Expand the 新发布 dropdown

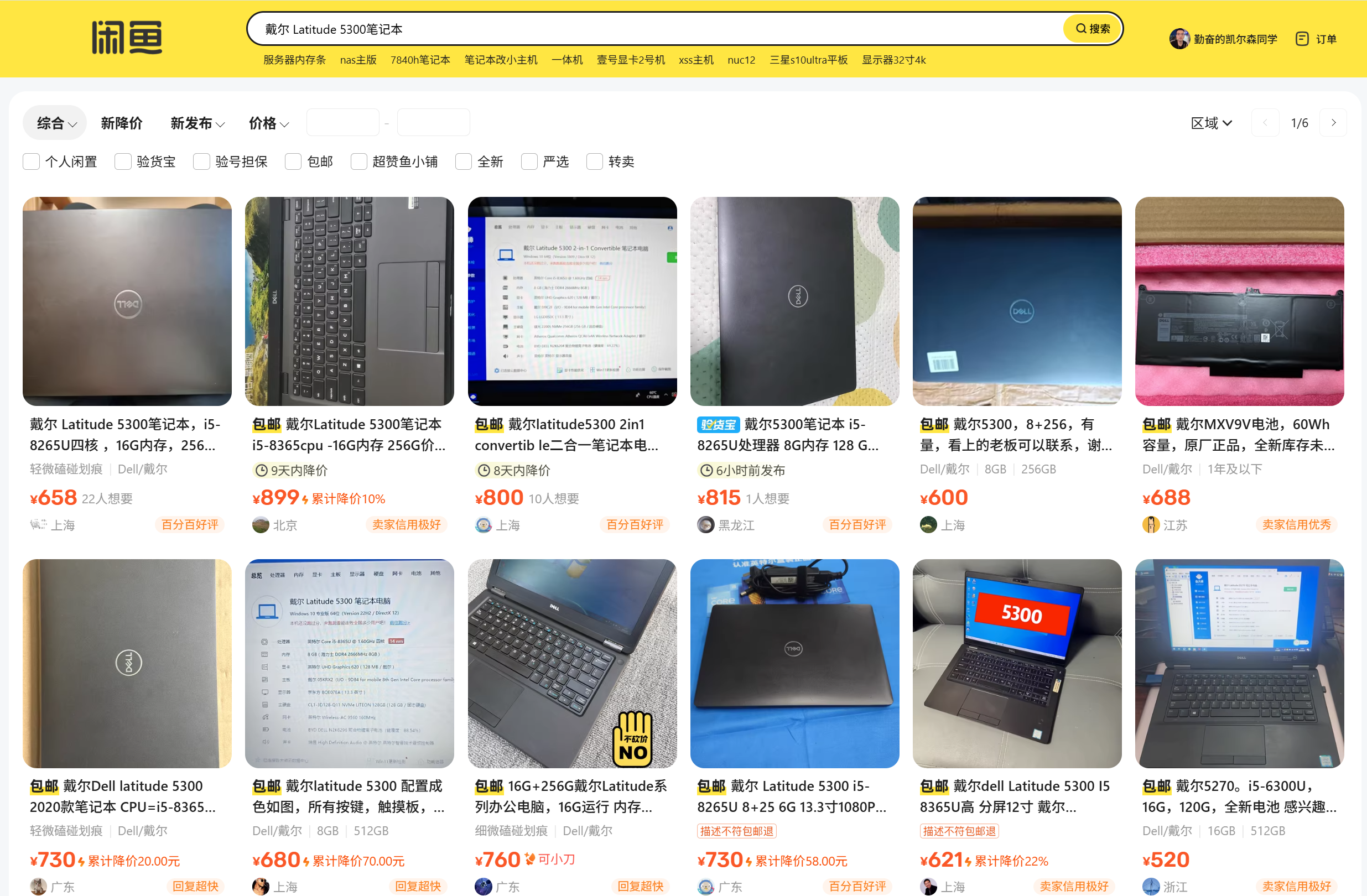click(x=196, y=123)
